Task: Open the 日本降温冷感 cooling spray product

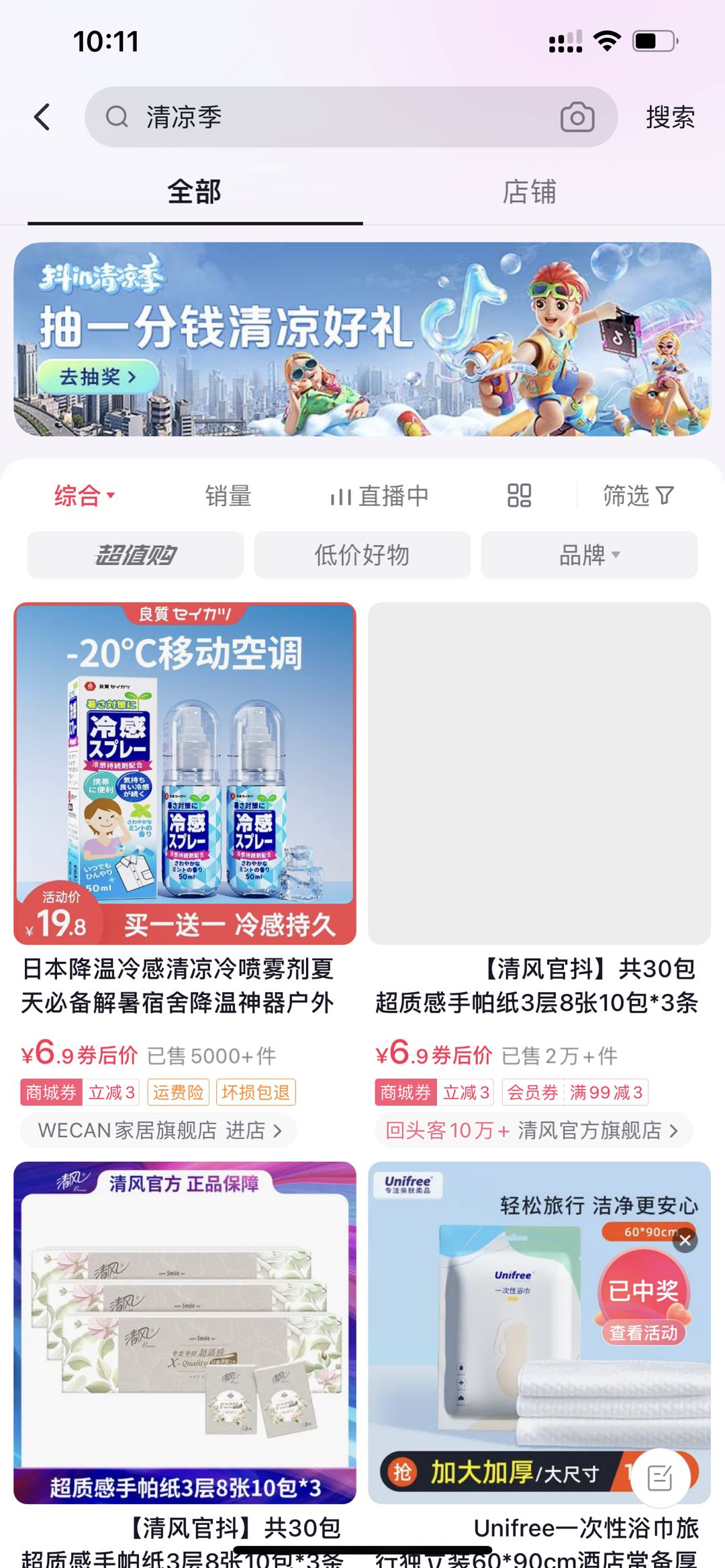Action: pyautogui.click(x=185, y=773)
